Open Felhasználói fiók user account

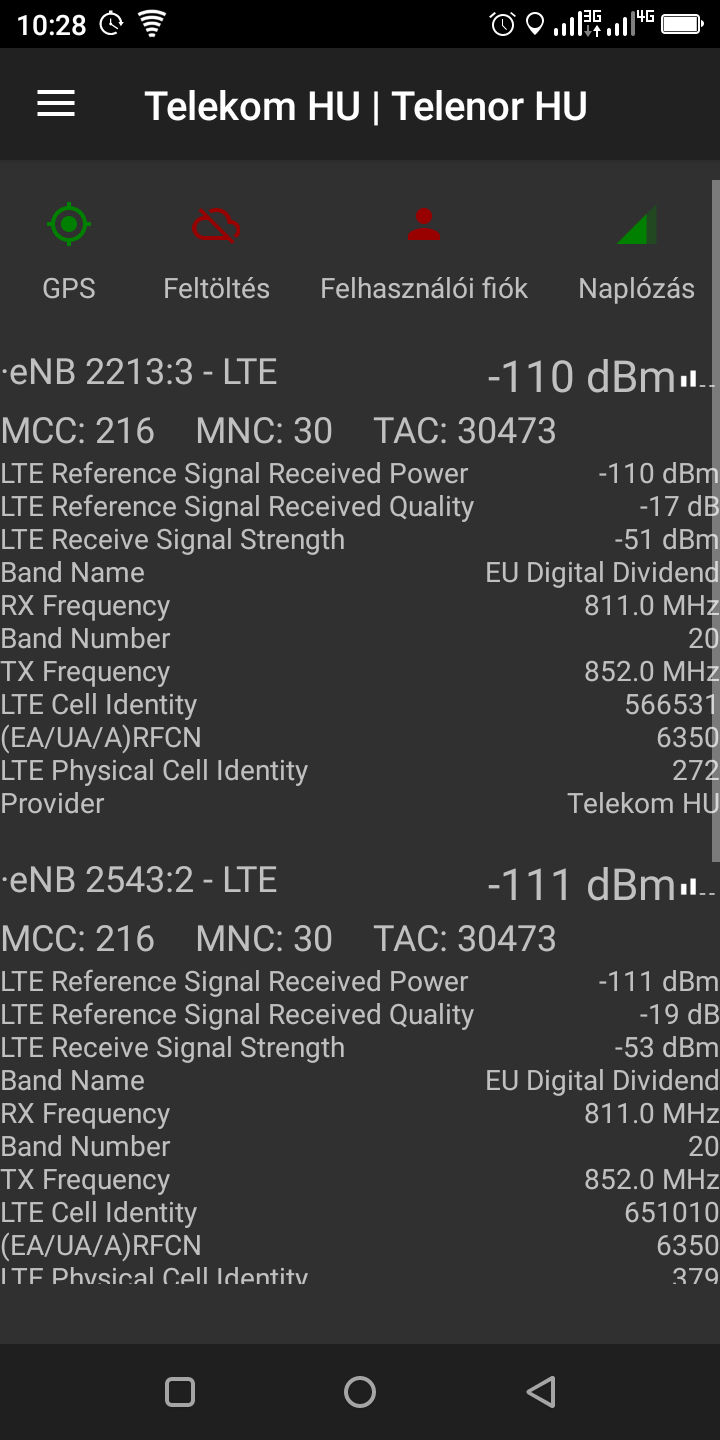pos(424,250)
